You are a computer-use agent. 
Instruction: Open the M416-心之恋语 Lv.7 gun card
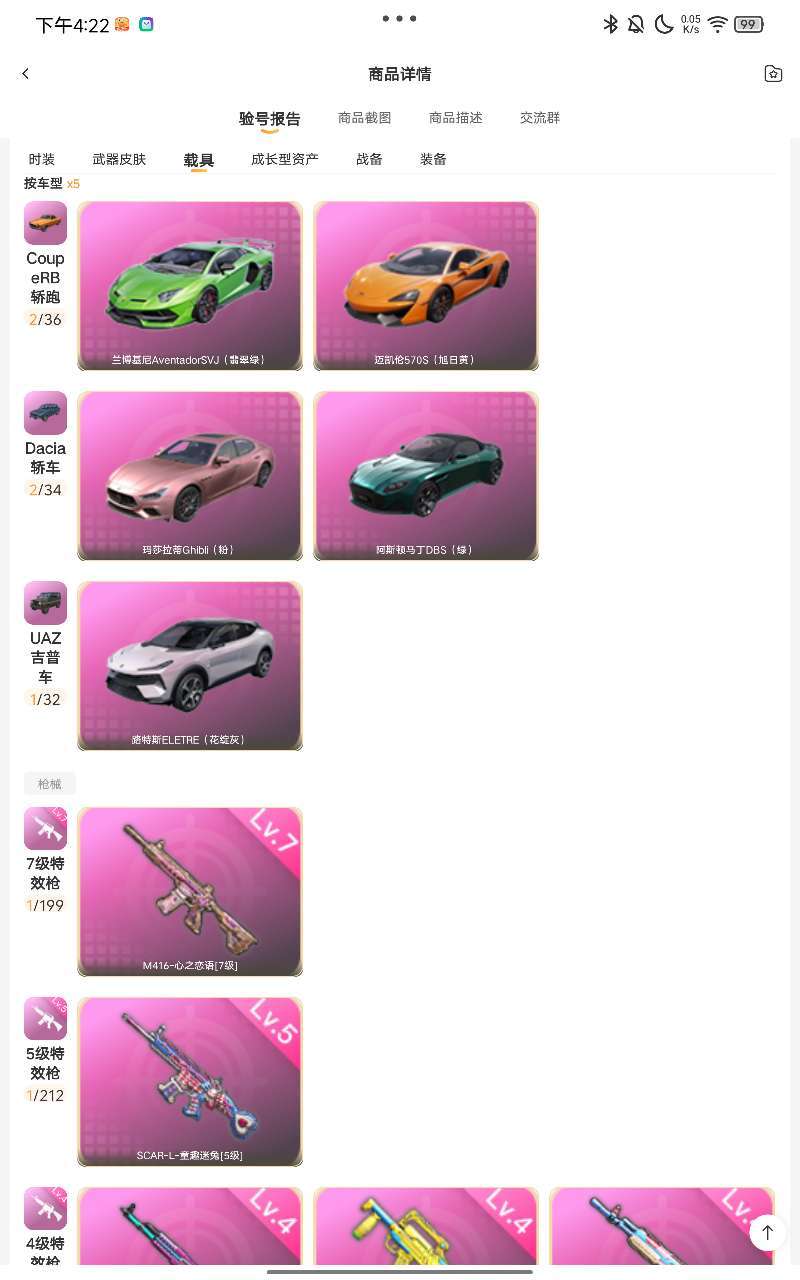point(190,891)
